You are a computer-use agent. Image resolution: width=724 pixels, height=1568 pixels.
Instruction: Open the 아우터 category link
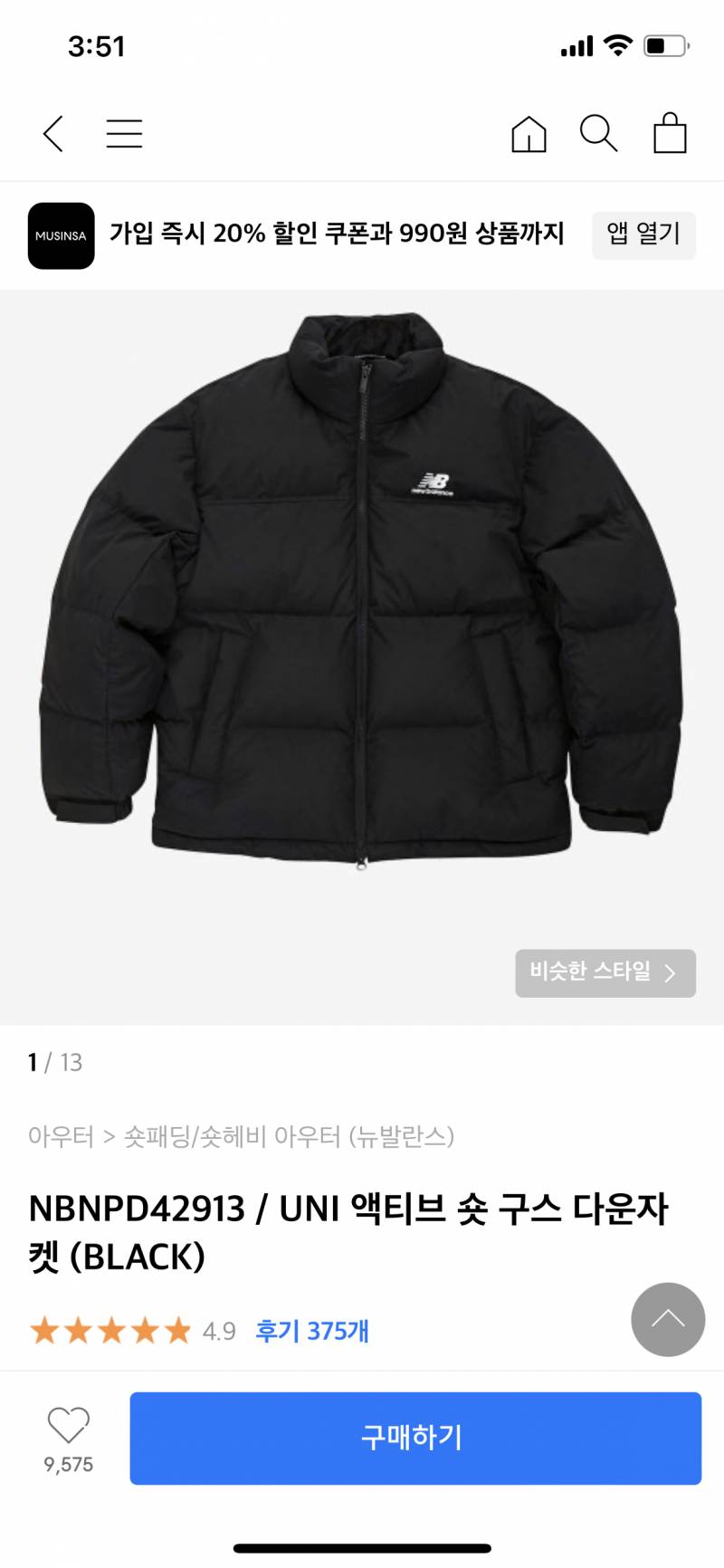(61, 1136)
